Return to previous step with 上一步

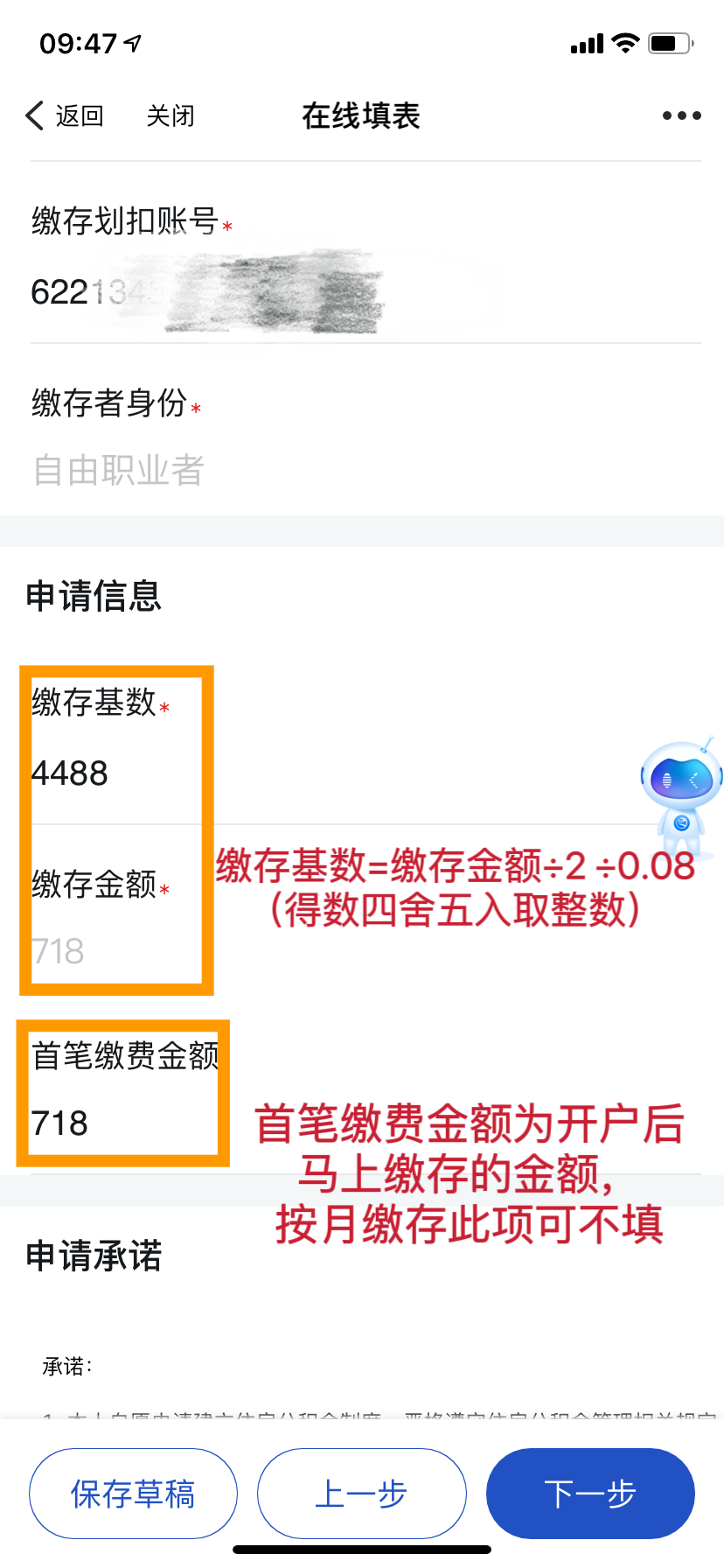point(361,1494)
